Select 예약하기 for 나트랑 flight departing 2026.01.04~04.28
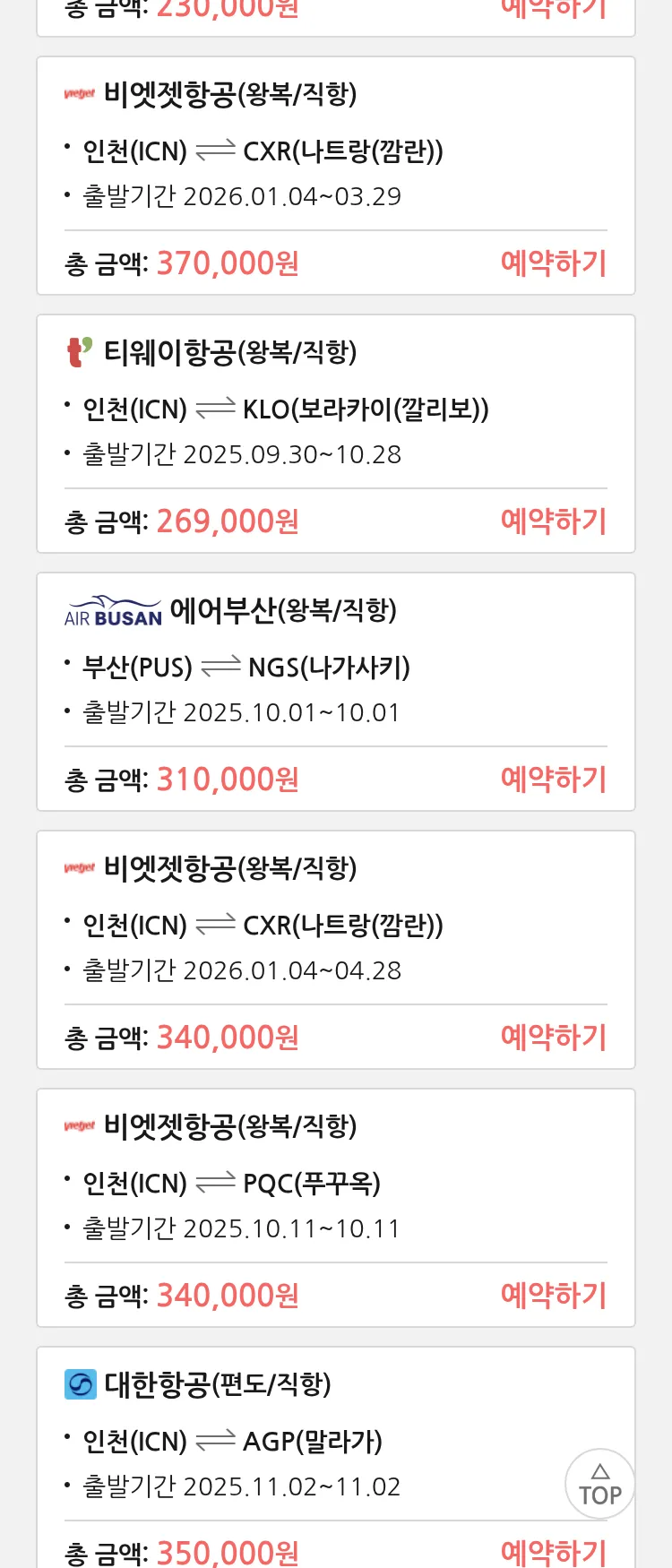Image resolution: width=672 pixels, height=1568 pixels. pyautogui.click(x=553, y=1038)
